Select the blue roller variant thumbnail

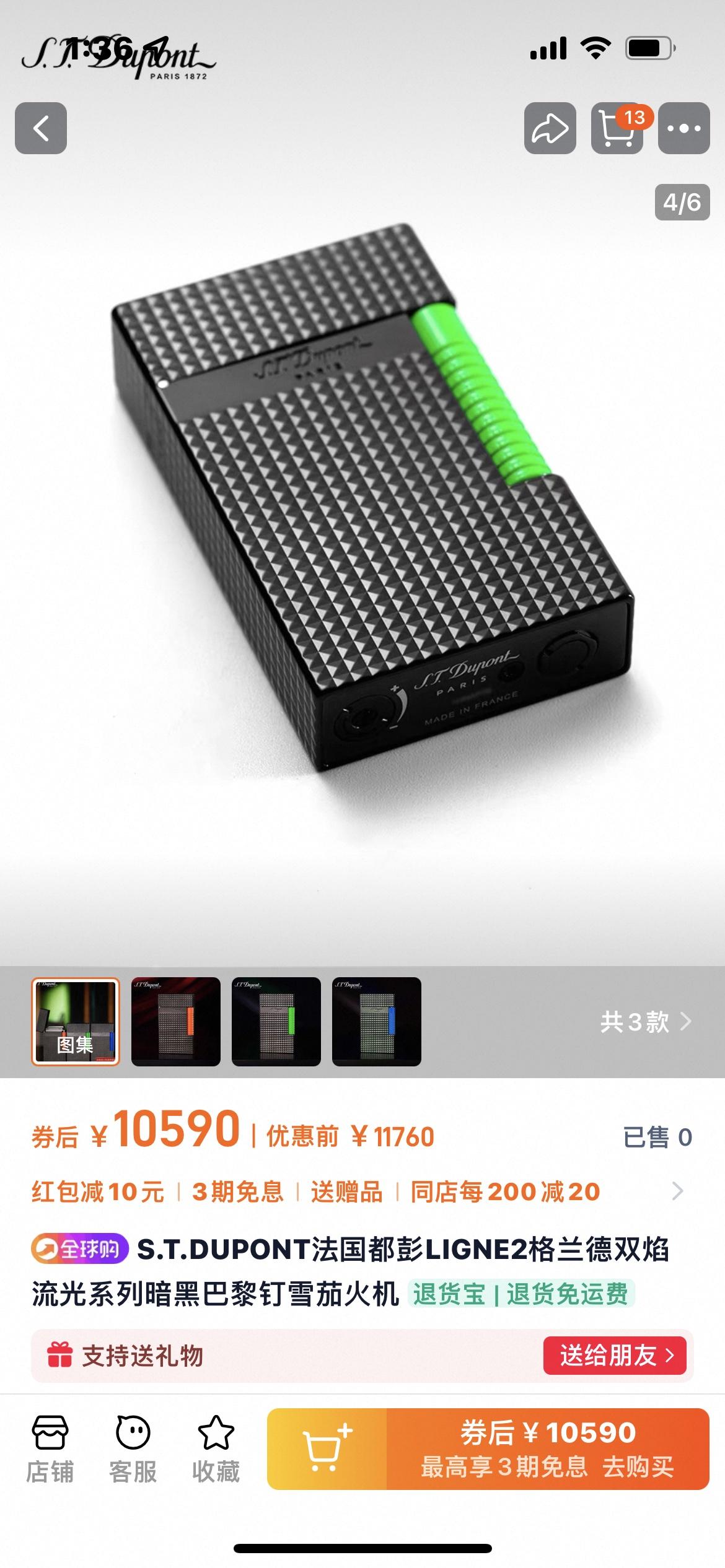(x=377, y=1021)
